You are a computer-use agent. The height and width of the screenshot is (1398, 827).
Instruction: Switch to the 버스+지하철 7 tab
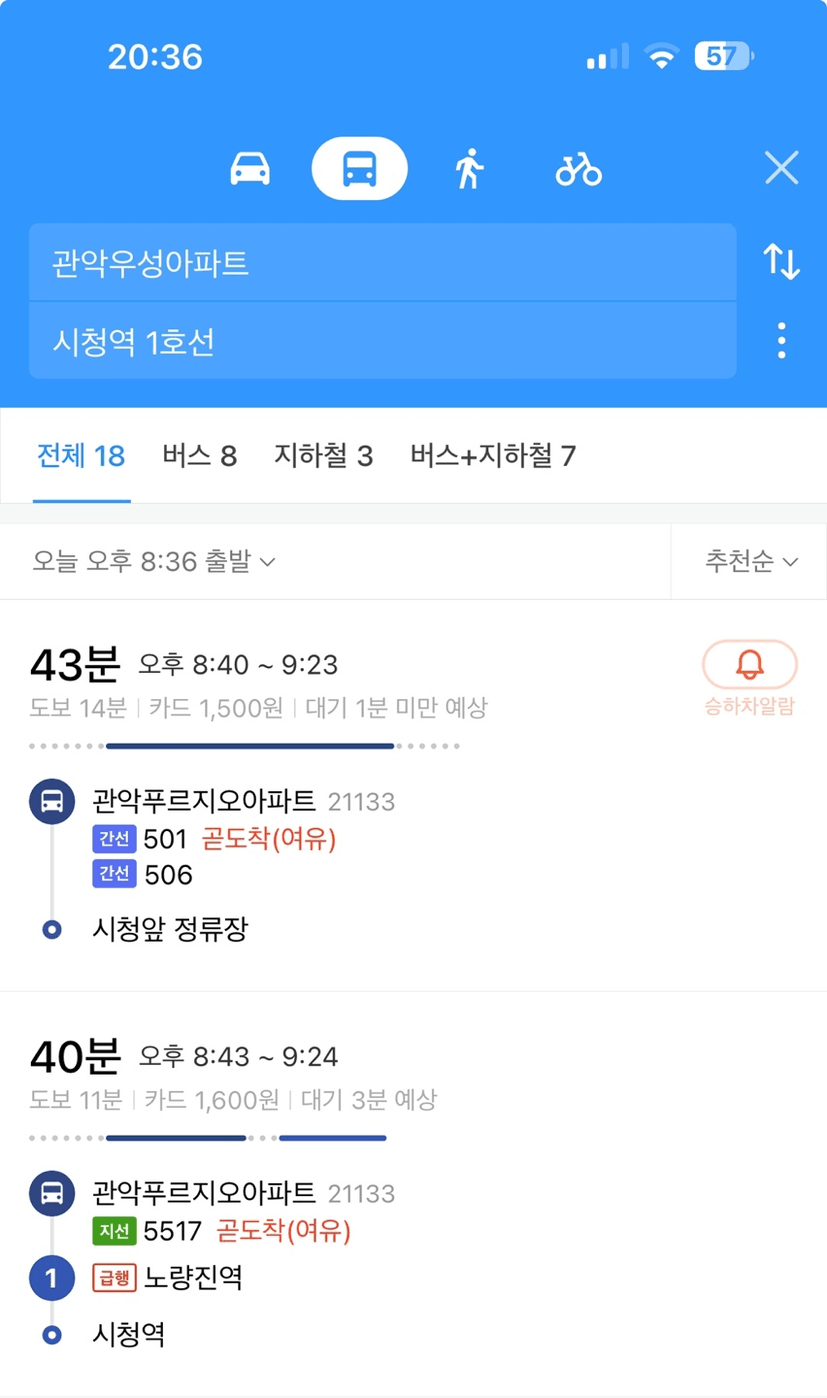pyautogui.click(x=493, y=456)
